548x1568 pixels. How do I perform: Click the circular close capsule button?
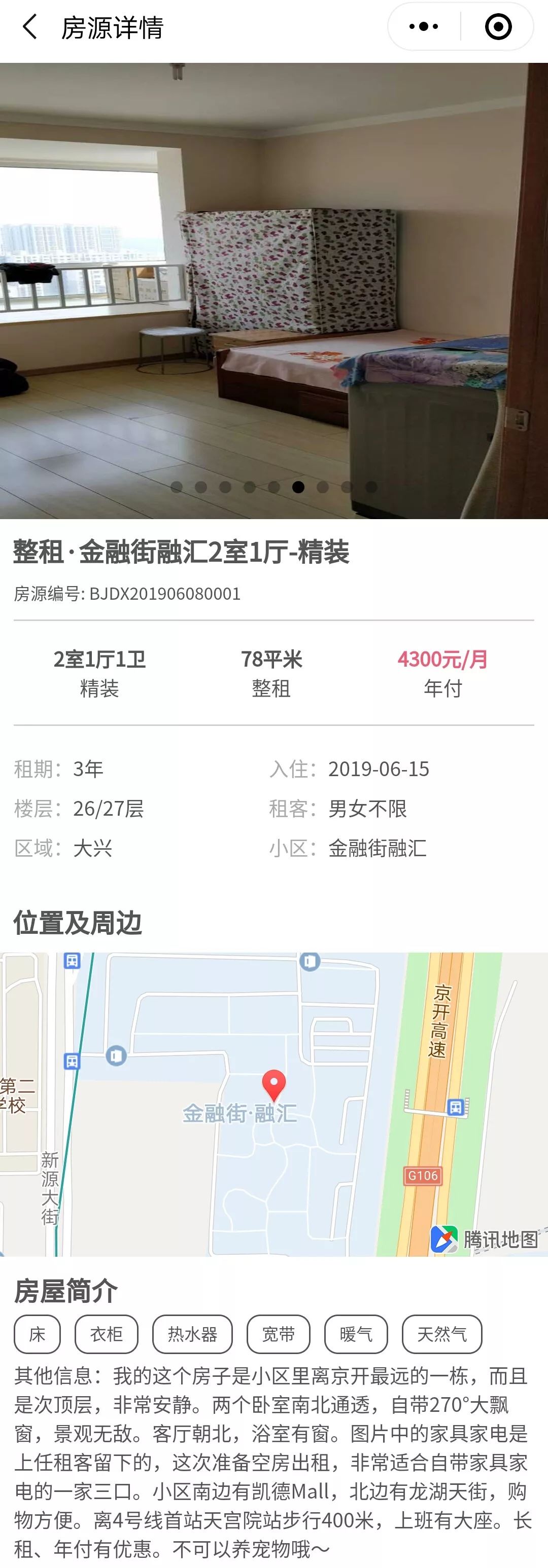pyautogui.click(x=498, y=25)
